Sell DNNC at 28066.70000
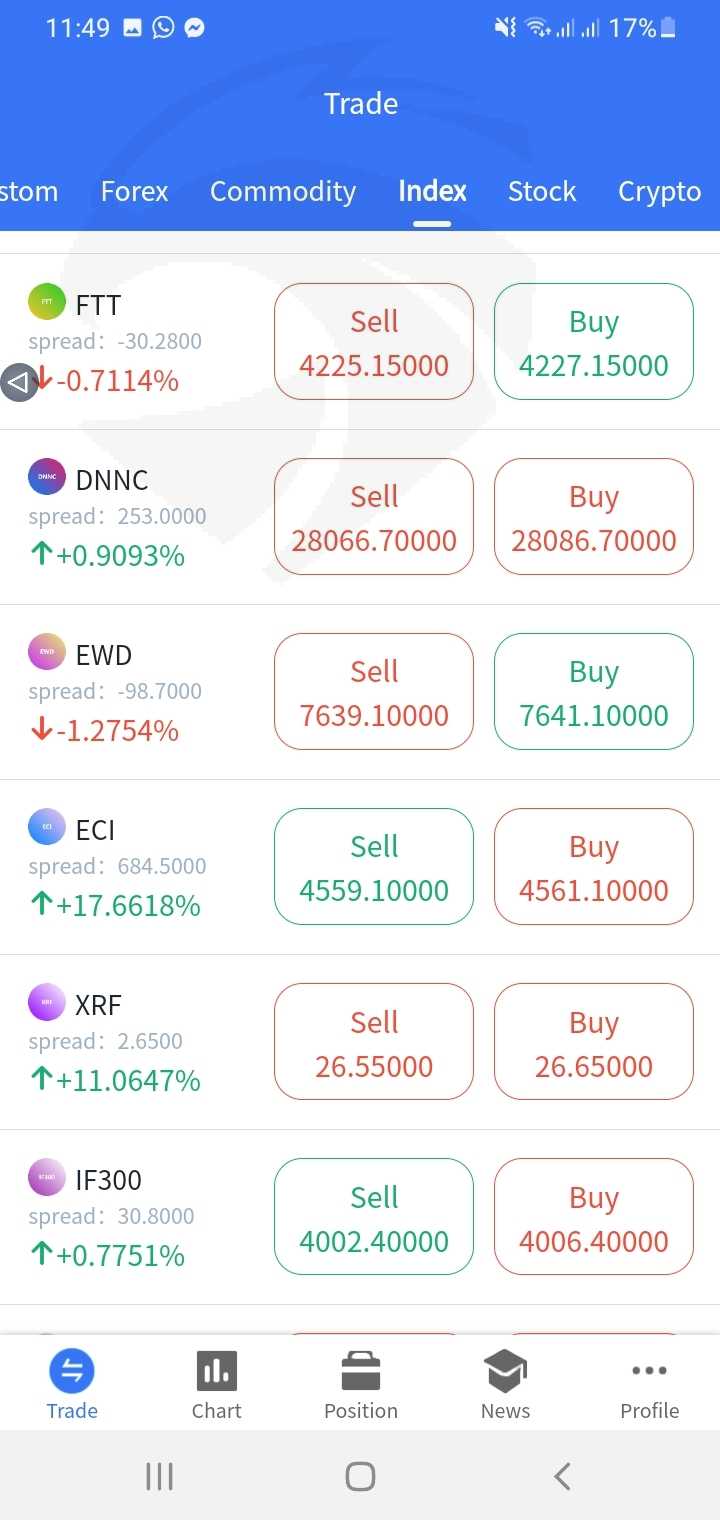This screenshot has height=1520, width=720. [x=374, y=517]
